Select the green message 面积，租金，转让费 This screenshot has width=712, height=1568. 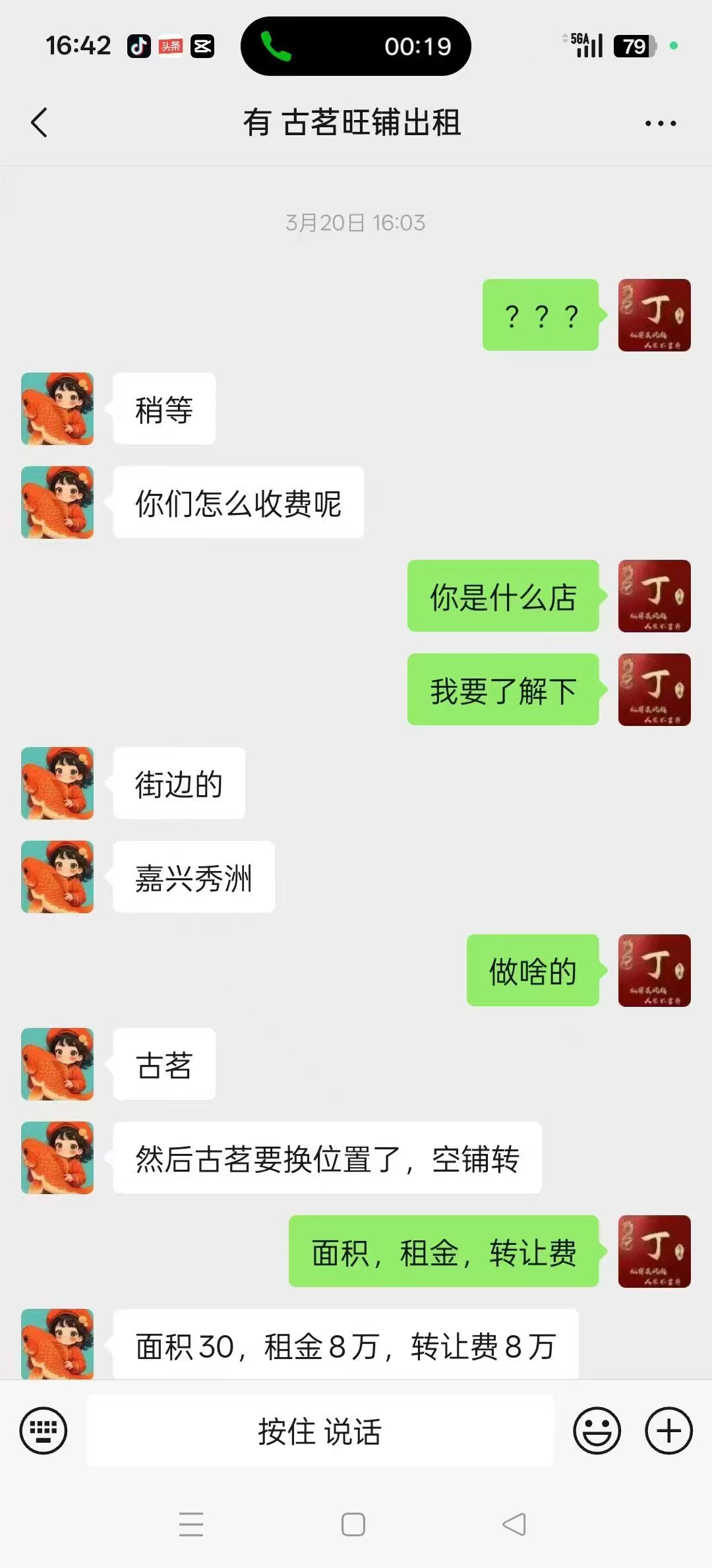click(x=445, y=1252)
